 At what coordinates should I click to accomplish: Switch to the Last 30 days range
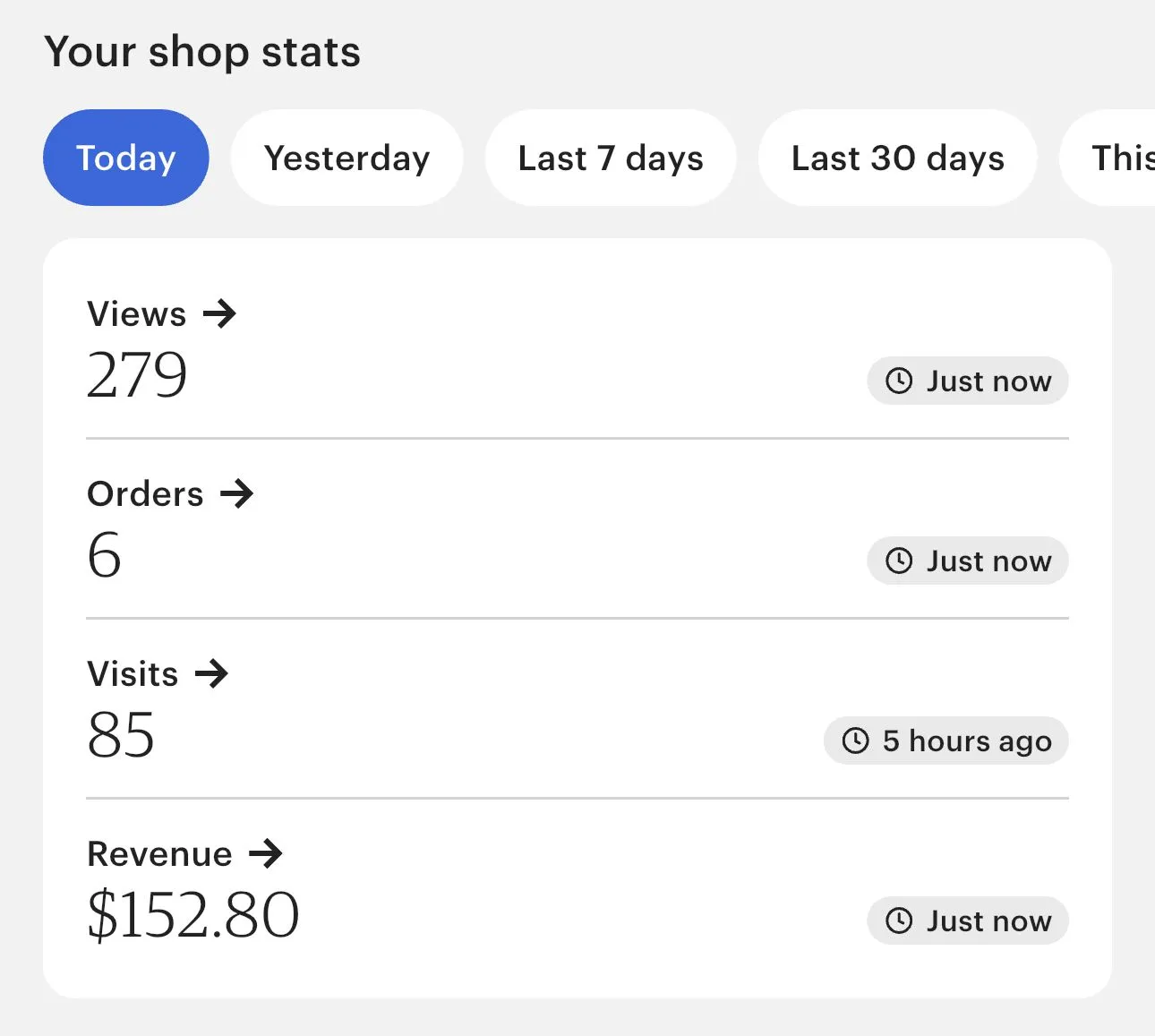click(897, 158)
